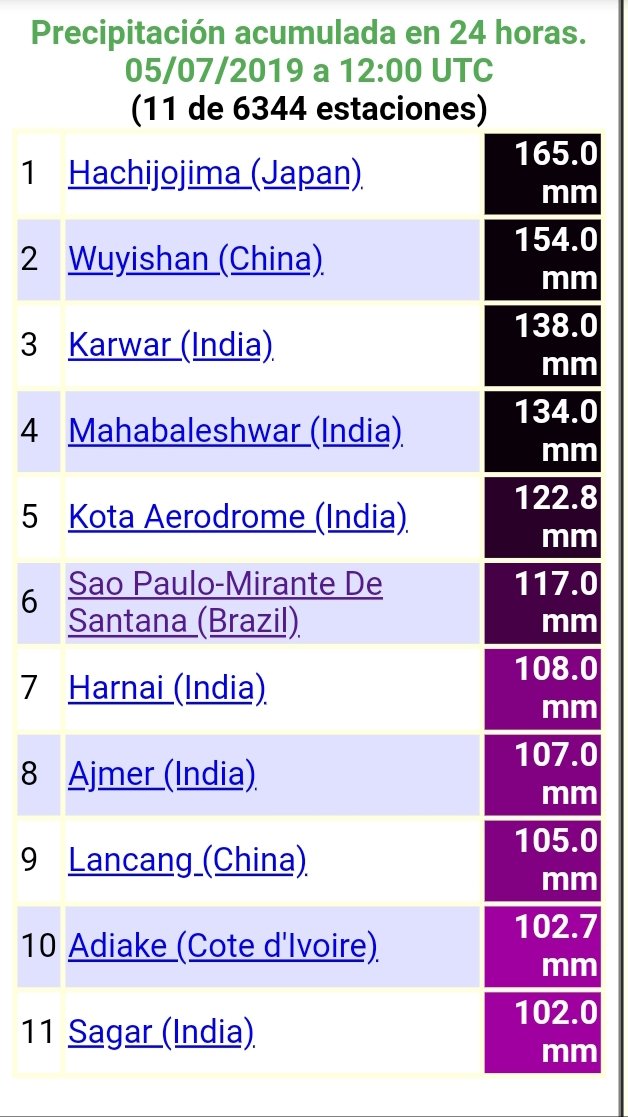Tap the Karwar (India) link
Viewport: 628px width, 1117px height.
(x=170, y=346)
